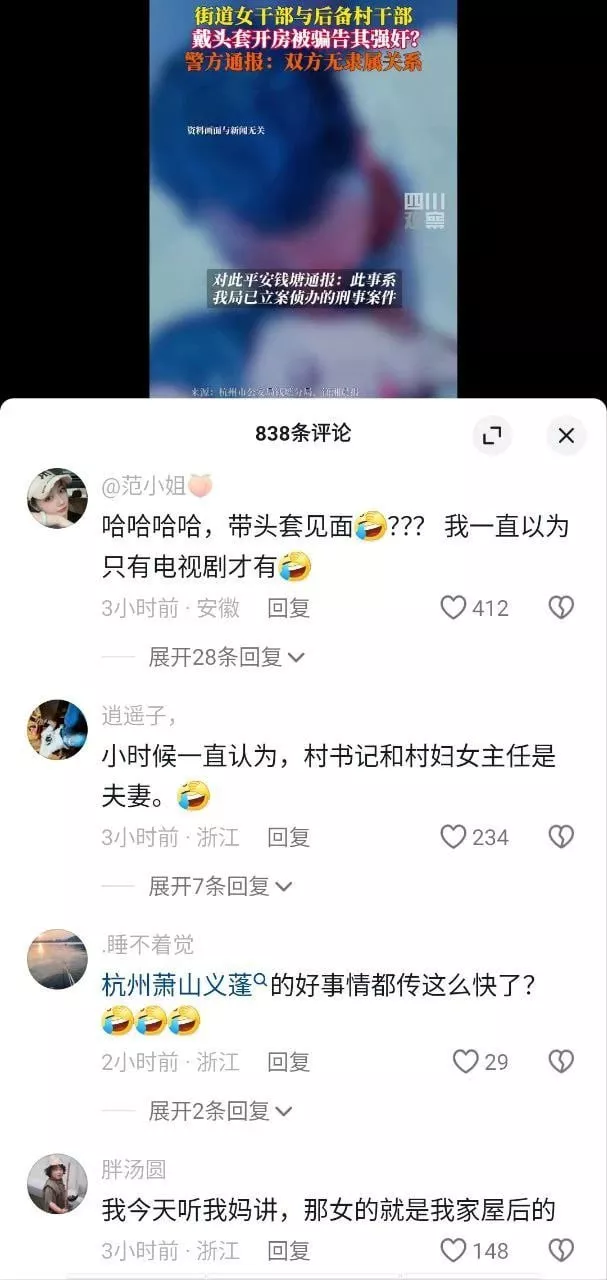607x1280 pixels.
Task: Like 逍遥子's comment
Action: click(455, 836)
